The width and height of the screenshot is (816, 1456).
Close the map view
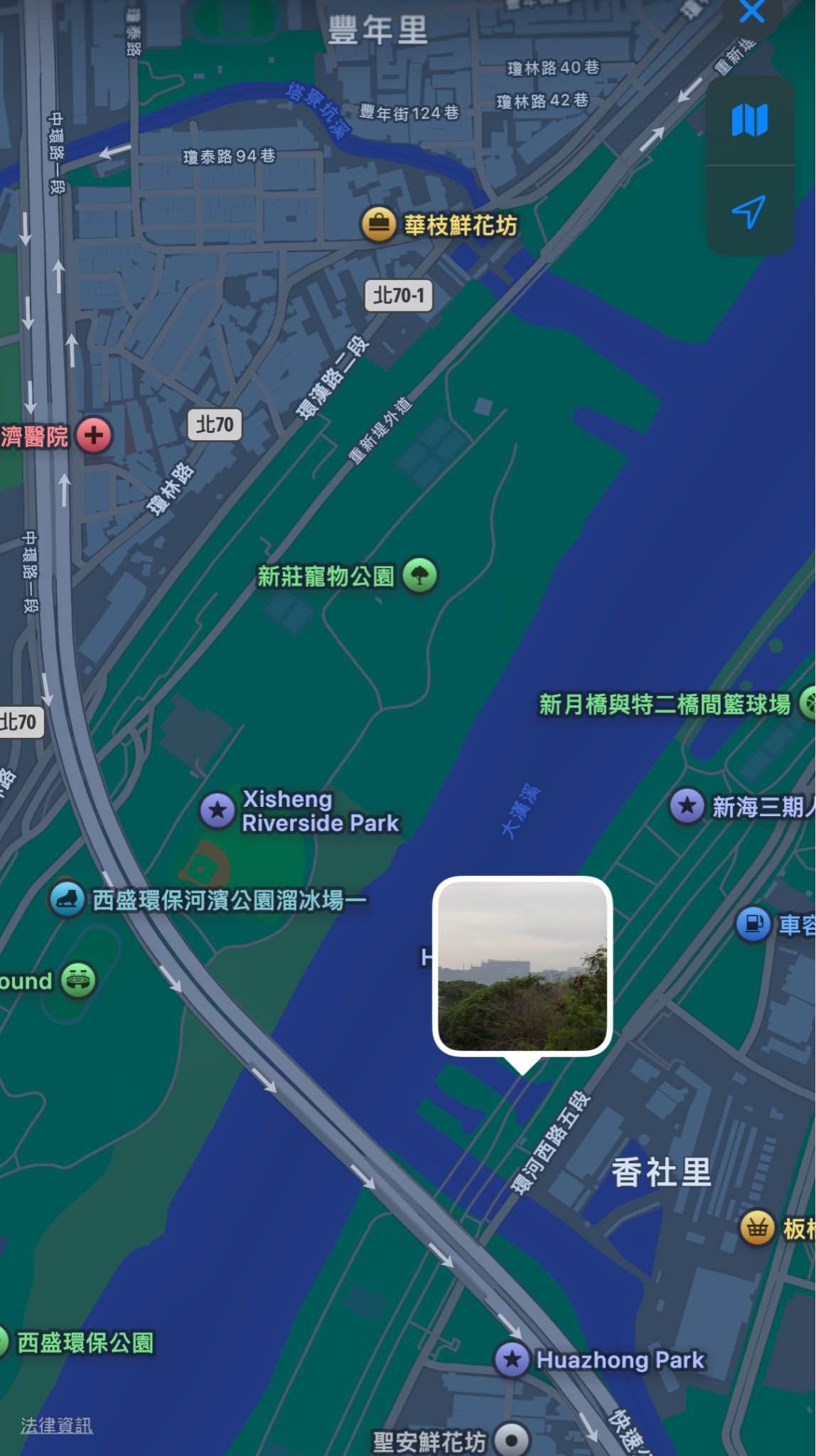coord(751,12)
